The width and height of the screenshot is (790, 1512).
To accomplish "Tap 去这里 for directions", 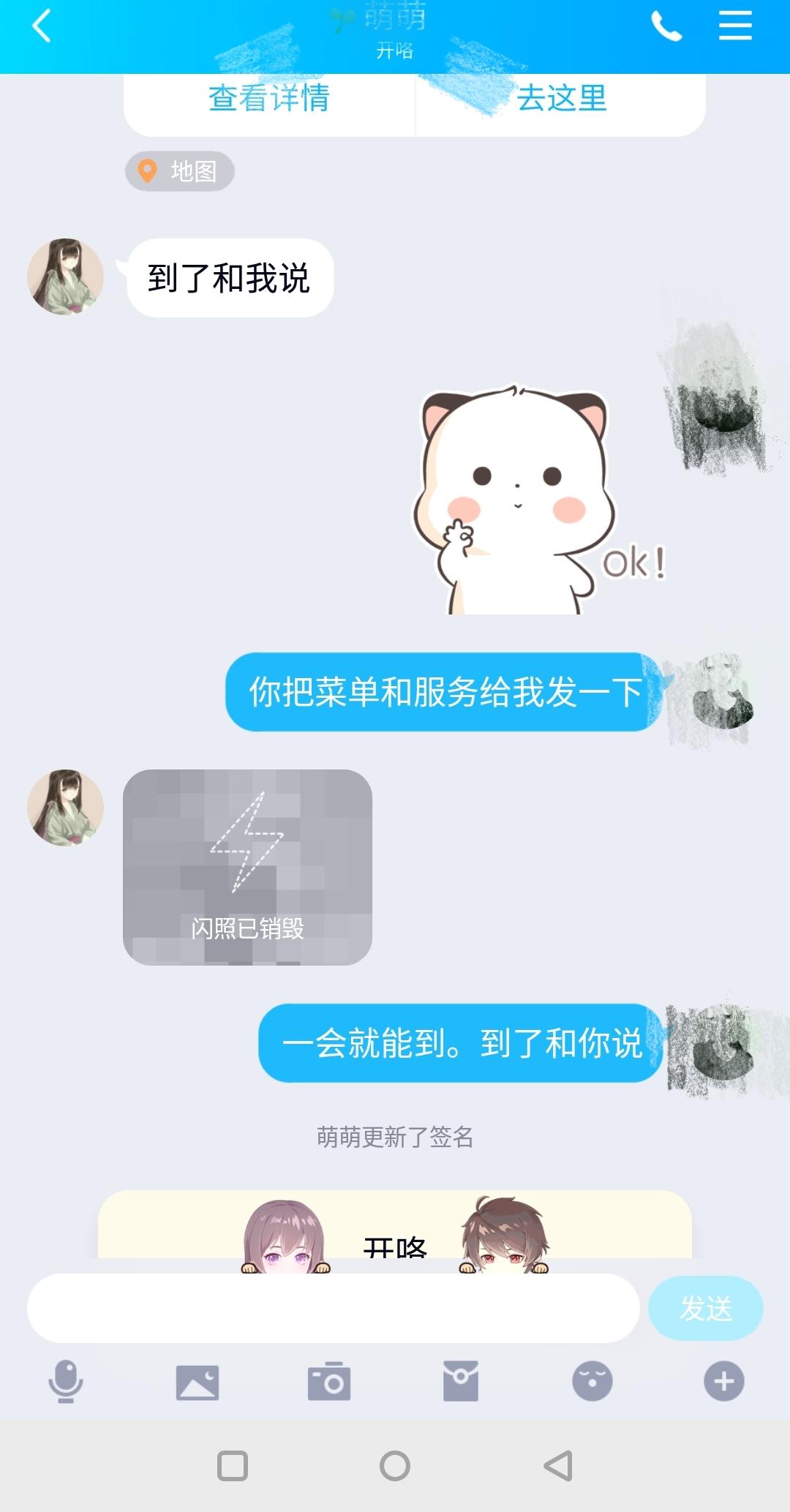I will click(x=561, y=99).
